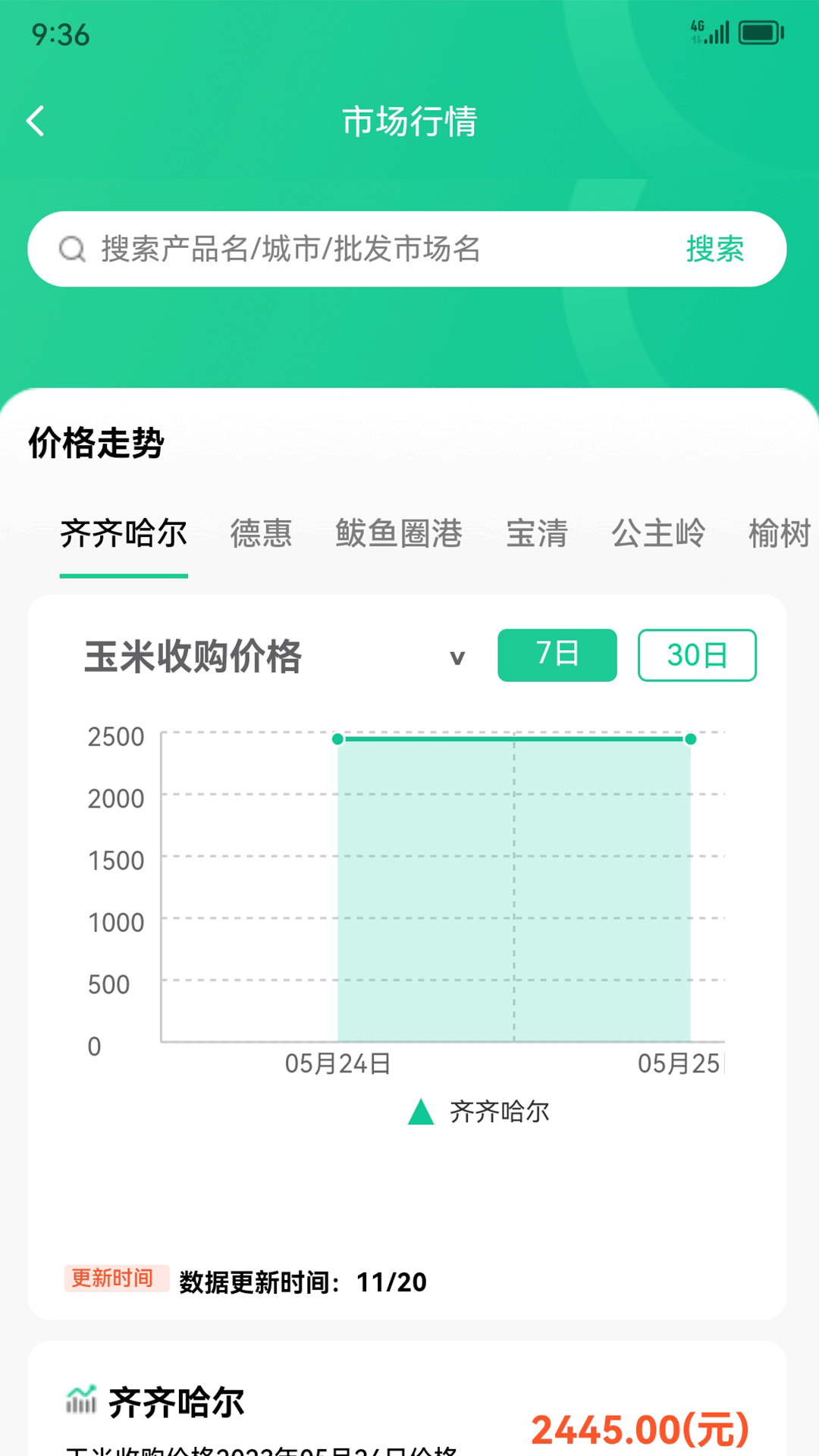Open the 宝清 market quotes
Screen dimensions: 819x1456
point(537,533)
